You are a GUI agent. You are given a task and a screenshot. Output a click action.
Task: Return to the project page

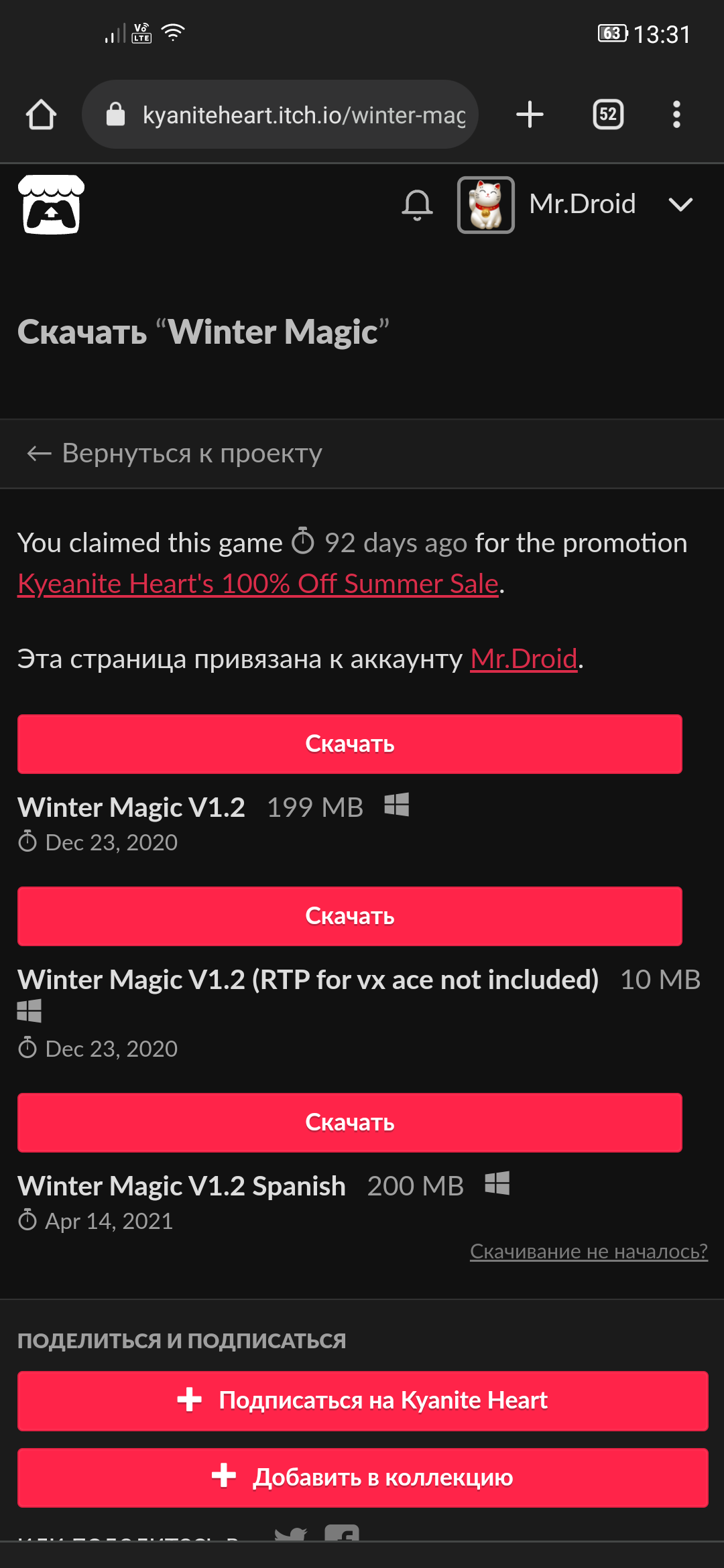(x=175, y=454)
